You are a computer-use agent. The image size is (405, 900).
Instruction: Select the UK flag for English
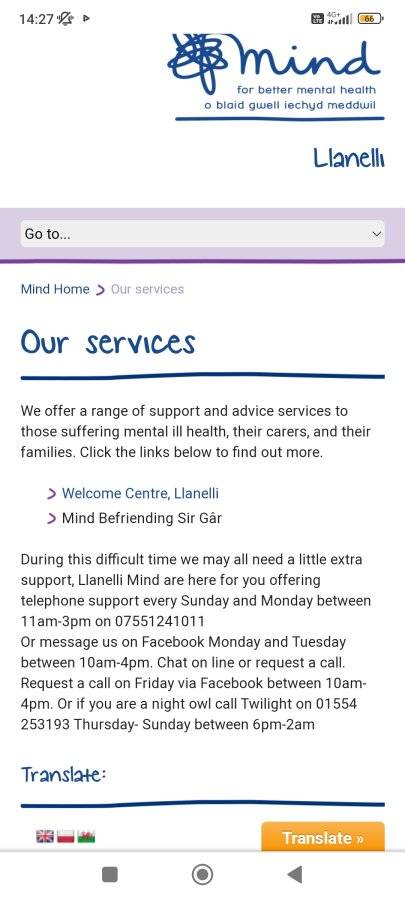point(45,836)
